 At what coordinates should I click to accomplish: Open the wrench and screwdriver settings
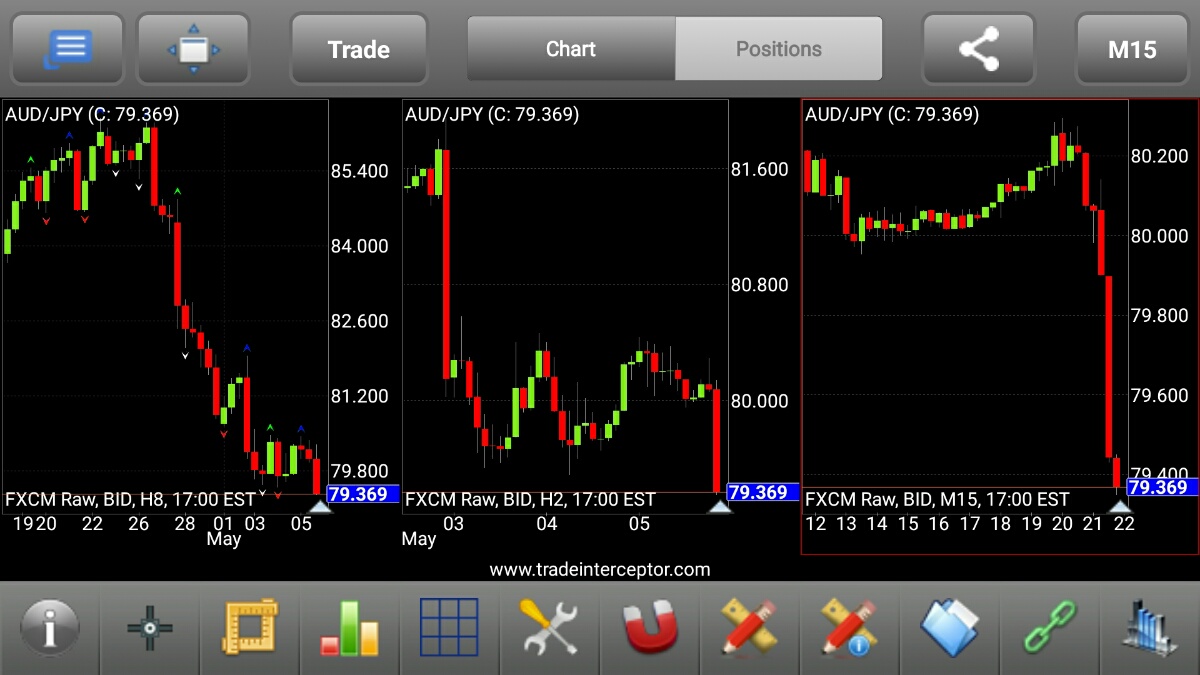pos(550,628)
